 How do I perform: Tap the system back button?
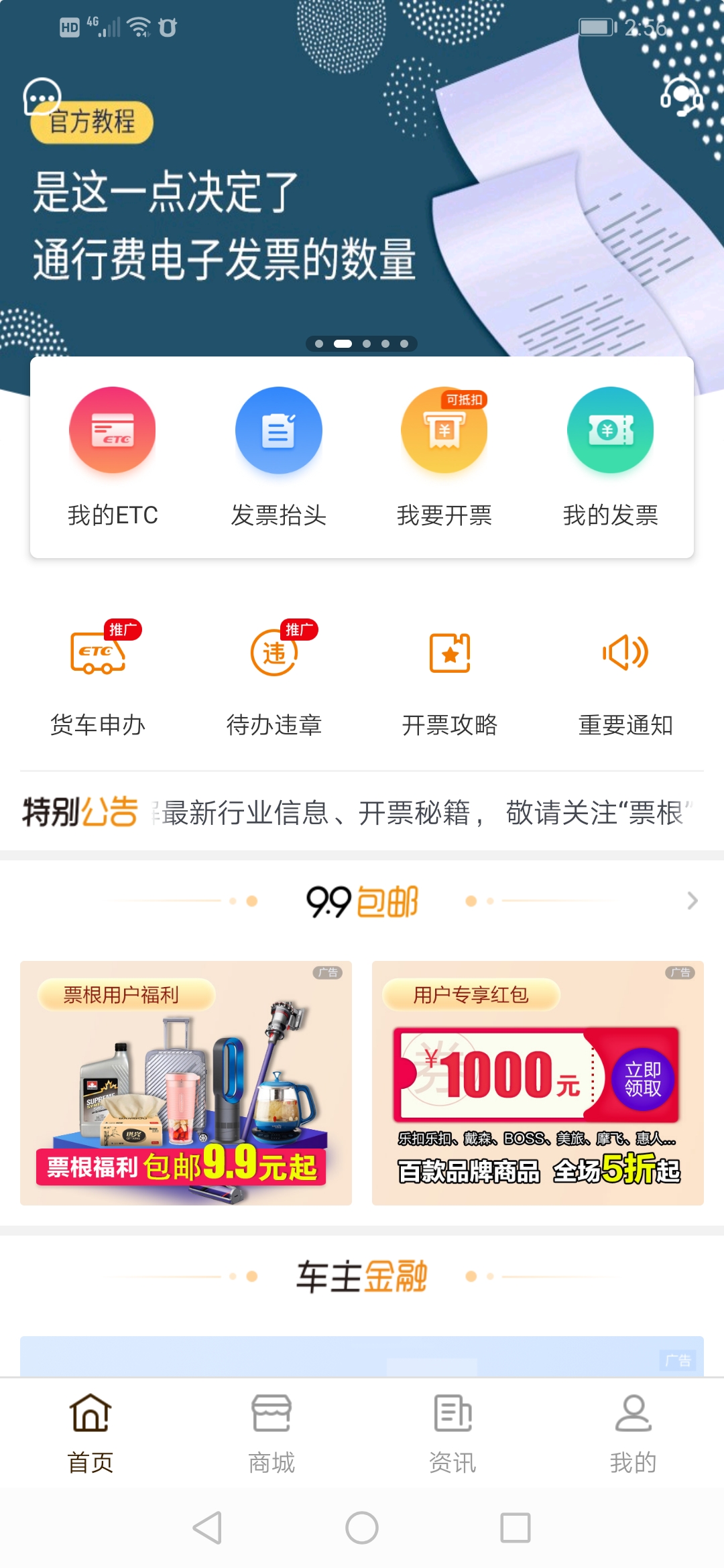point(207,1528)
